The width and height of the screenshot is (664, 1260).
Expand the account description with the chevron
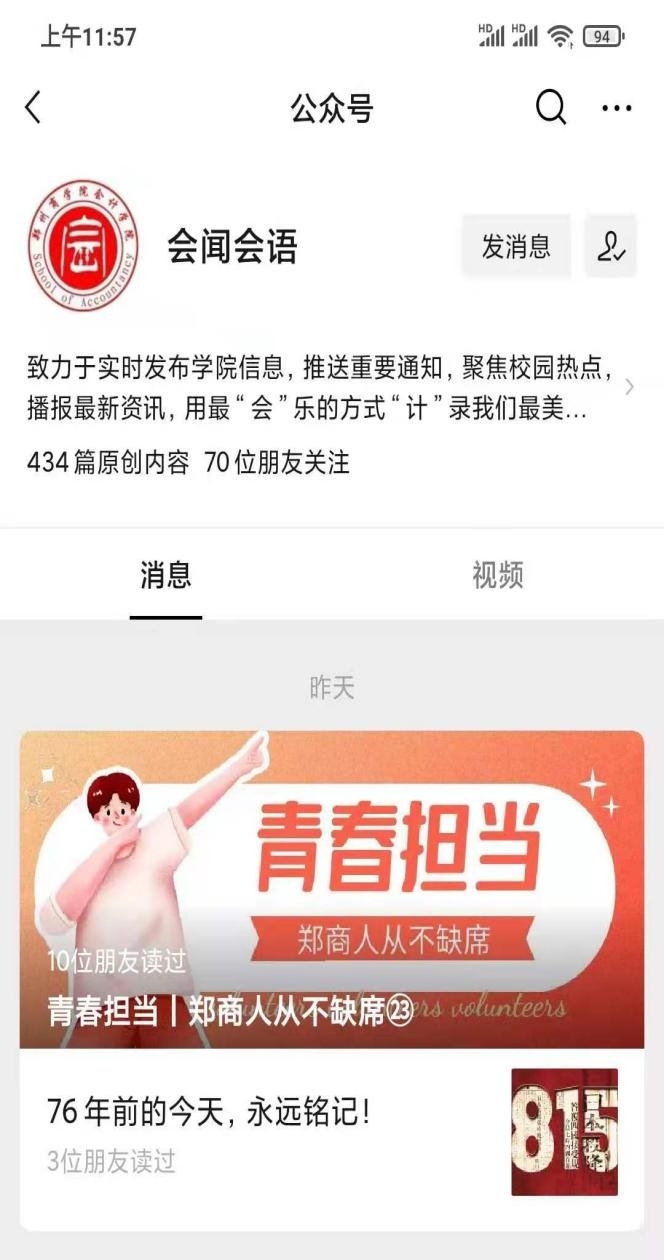click(629, 387)
